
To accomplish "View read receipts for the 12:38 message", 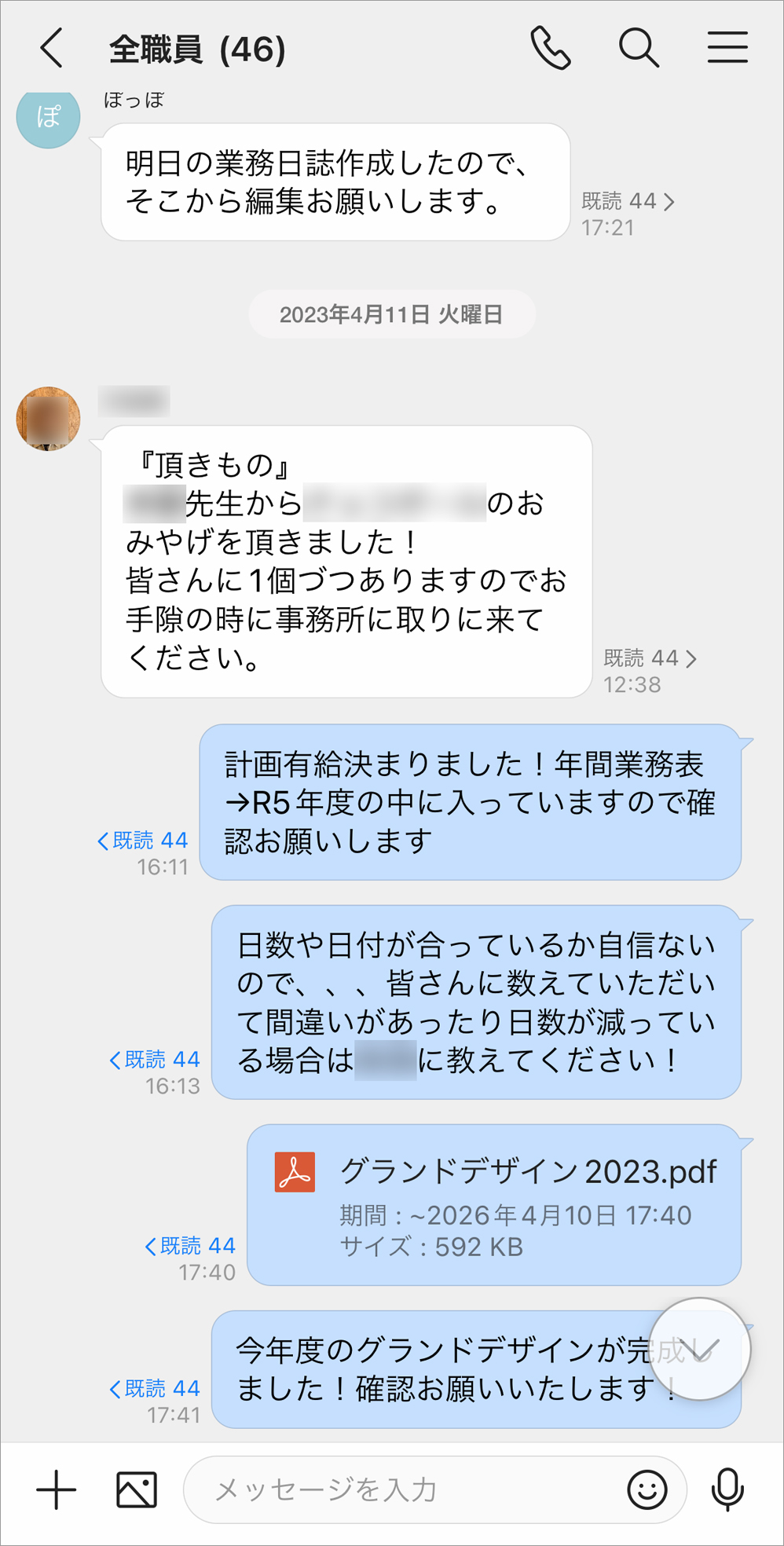I will [650, 658].
